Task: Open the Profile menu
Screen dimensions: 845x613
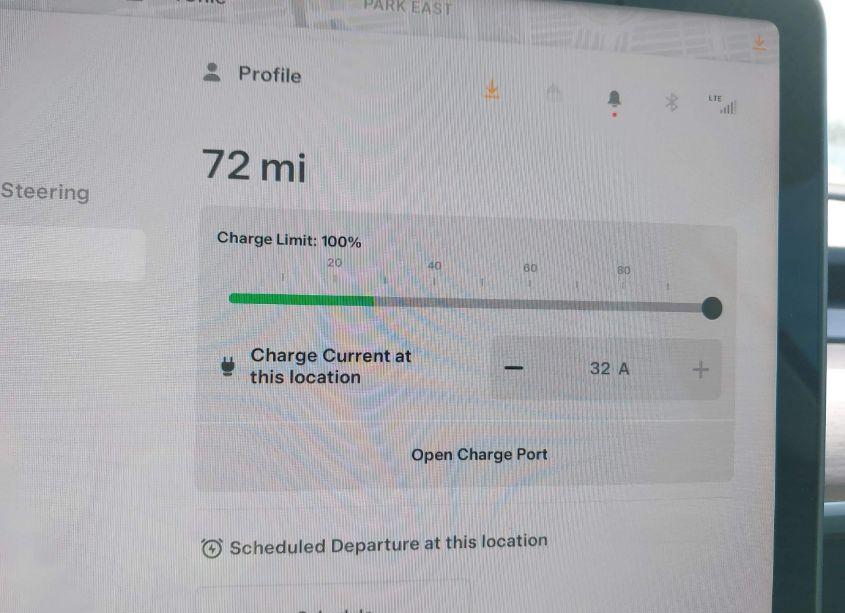Action: tap(253, 74)
